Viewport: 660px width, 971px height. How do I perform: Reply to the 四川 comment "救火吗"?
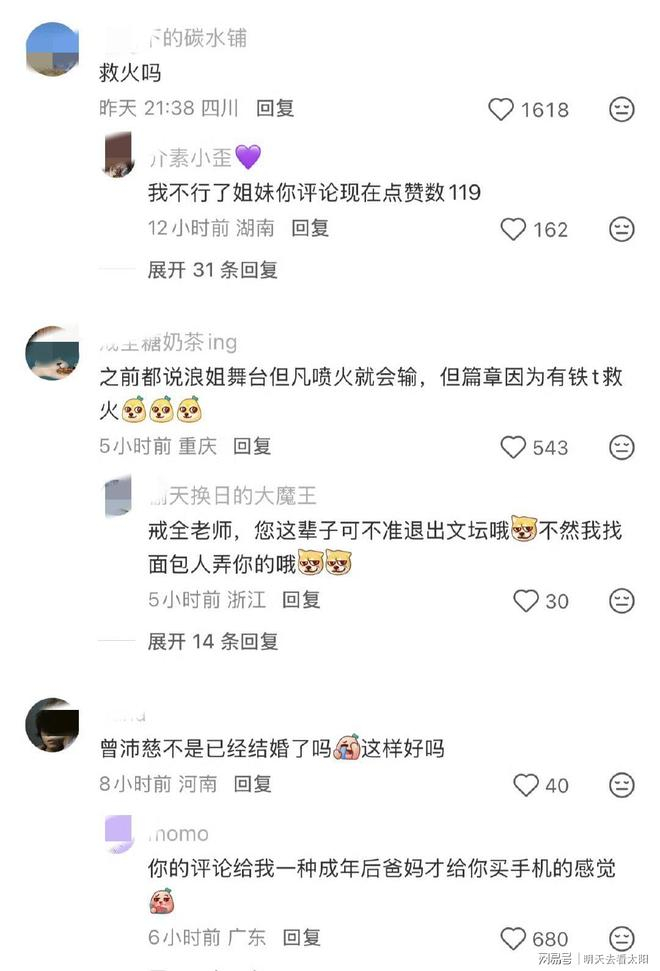click(x=275, y=108)
